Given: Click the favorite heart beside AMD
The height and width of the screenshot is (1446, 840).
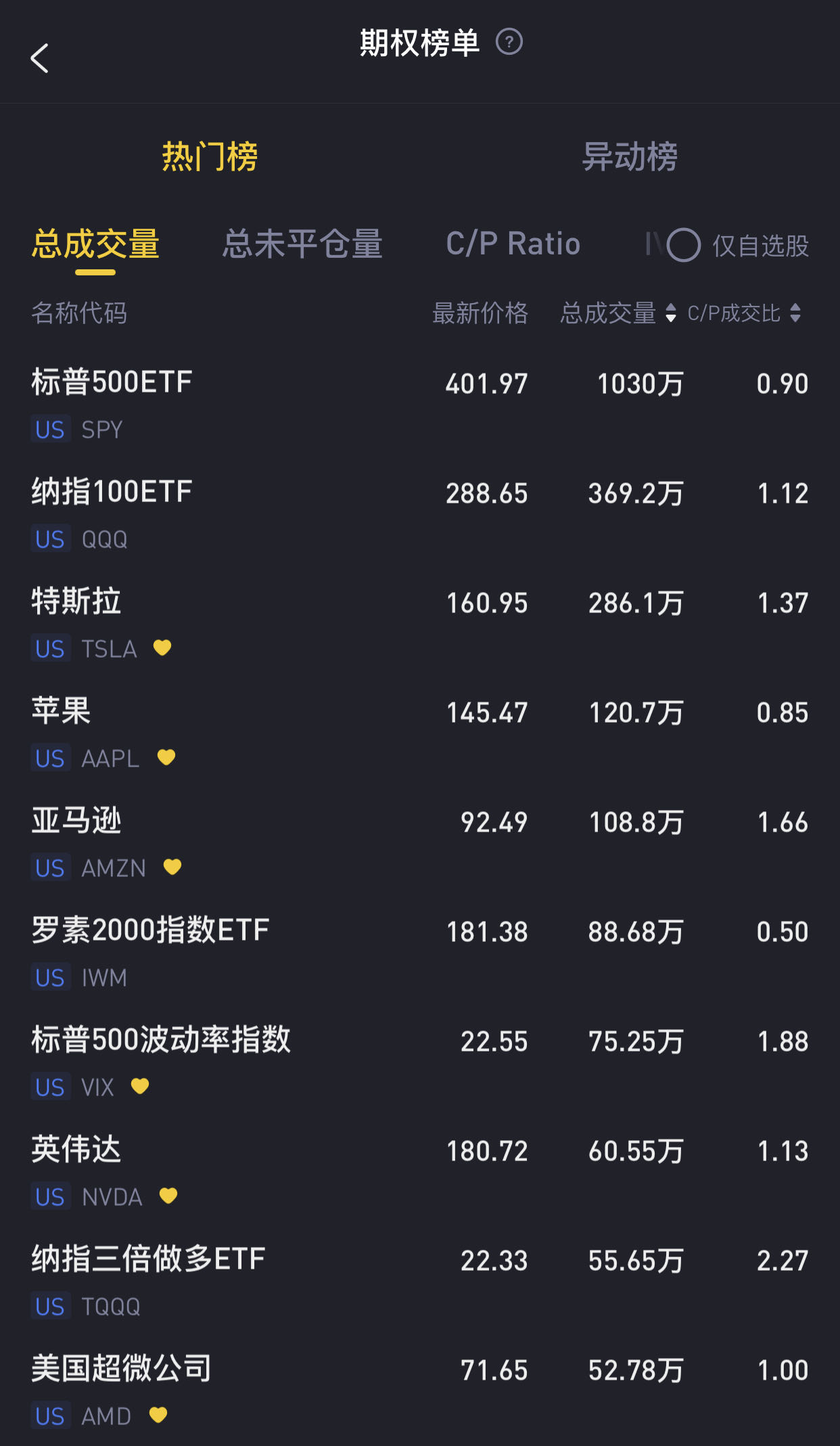Looking at the screenshot, I should coord(158,1416).
